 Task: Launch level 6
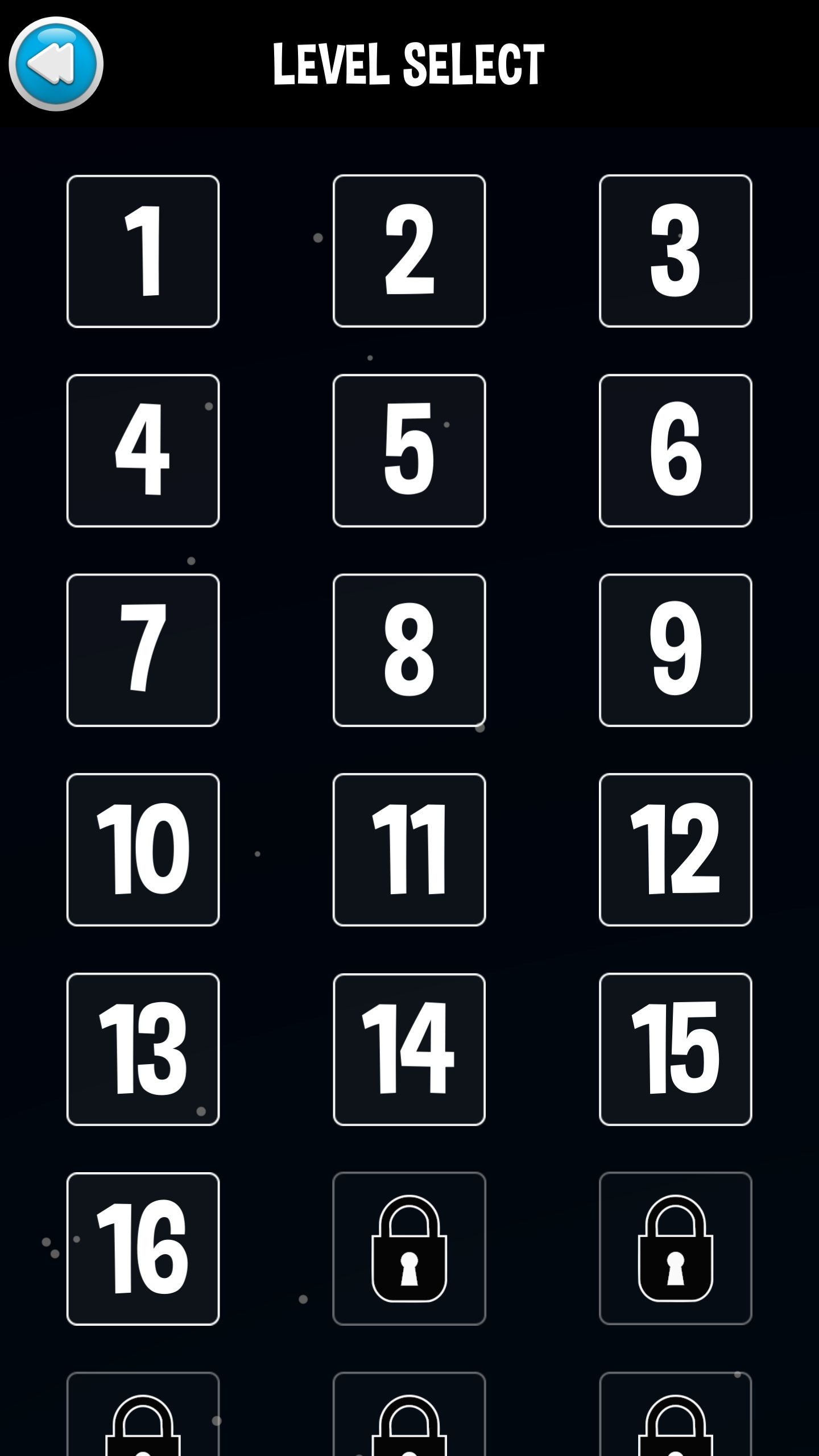675,450
